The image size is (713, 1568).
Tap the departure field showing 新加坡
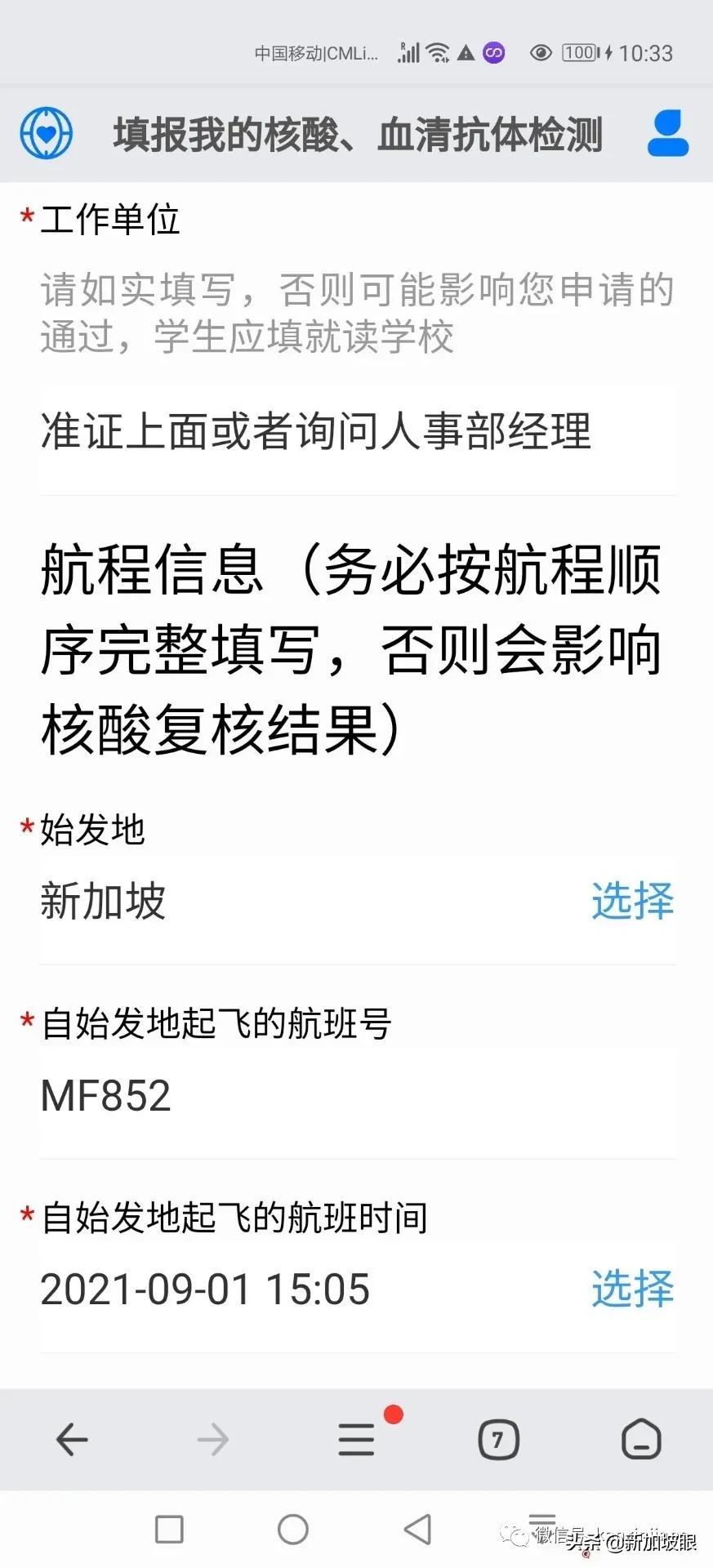tap(102, 902)
